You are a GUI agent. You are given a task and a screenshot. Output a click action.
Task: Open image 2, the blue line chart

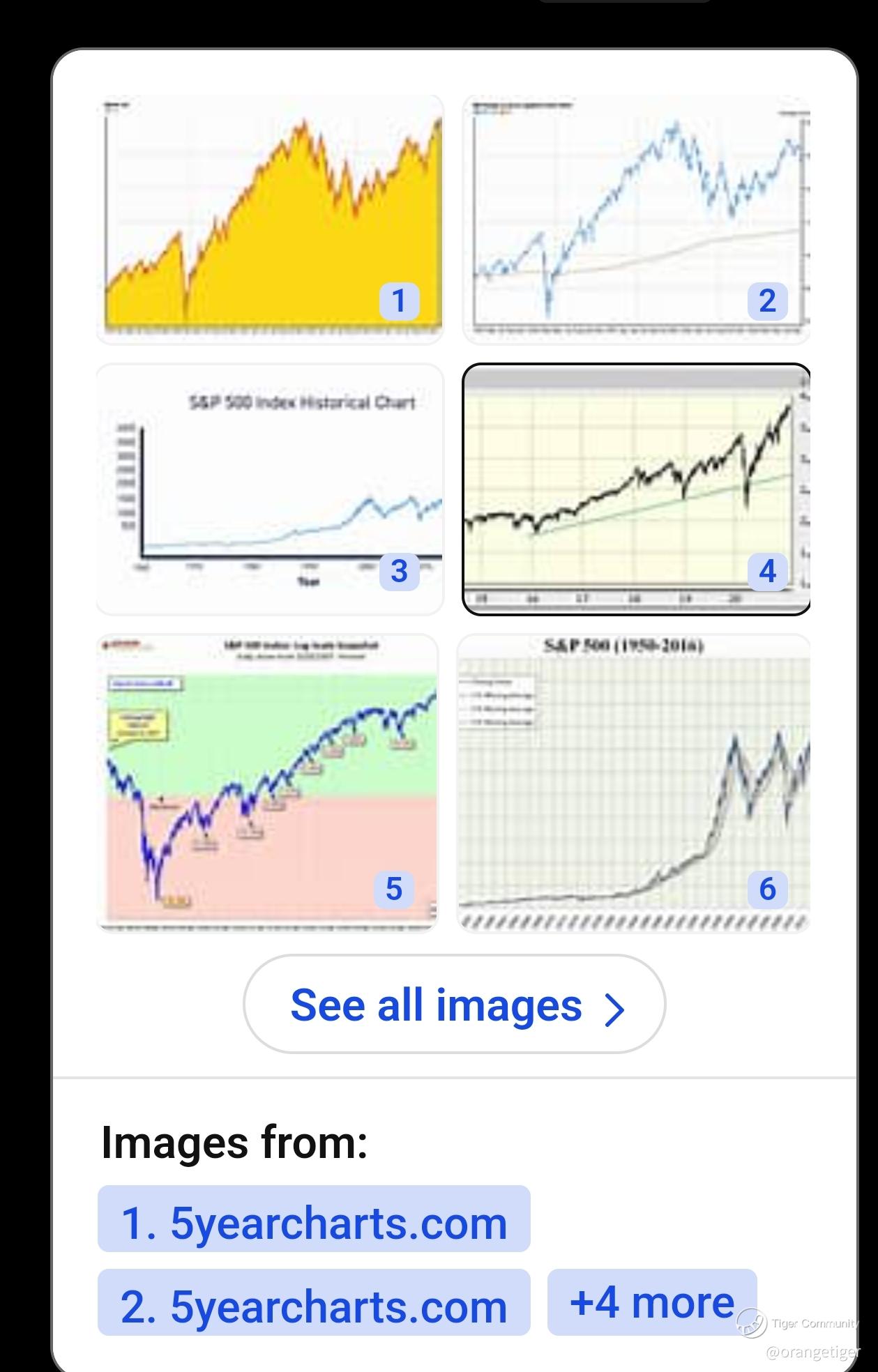636,219
